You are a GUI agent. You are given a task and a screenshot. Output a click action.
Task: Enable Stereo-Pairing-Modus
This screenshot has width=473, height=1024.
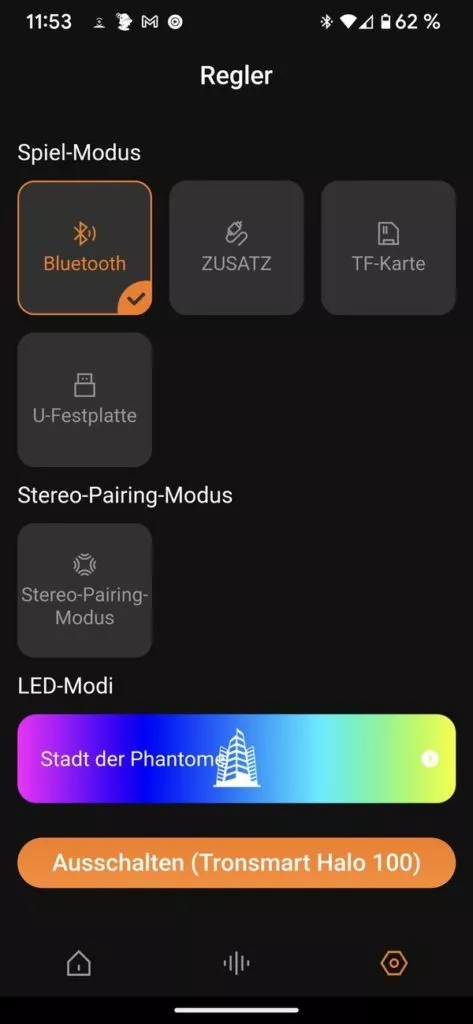[x=85, y=590]
